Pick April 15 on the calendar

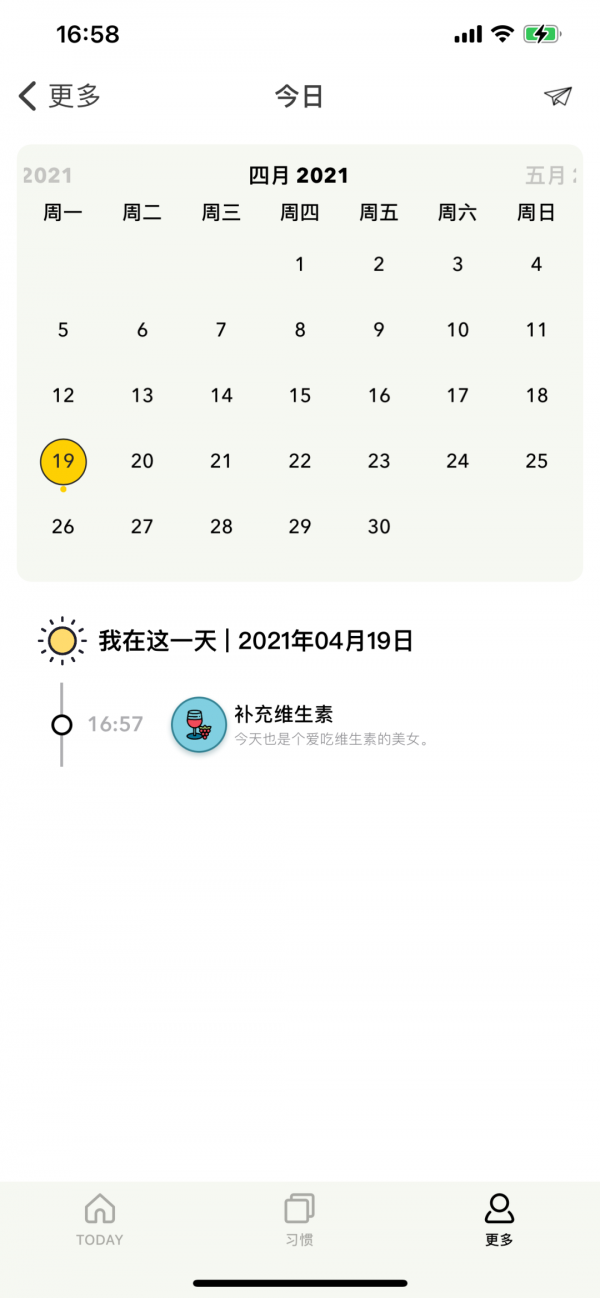(x=300, y=395)
